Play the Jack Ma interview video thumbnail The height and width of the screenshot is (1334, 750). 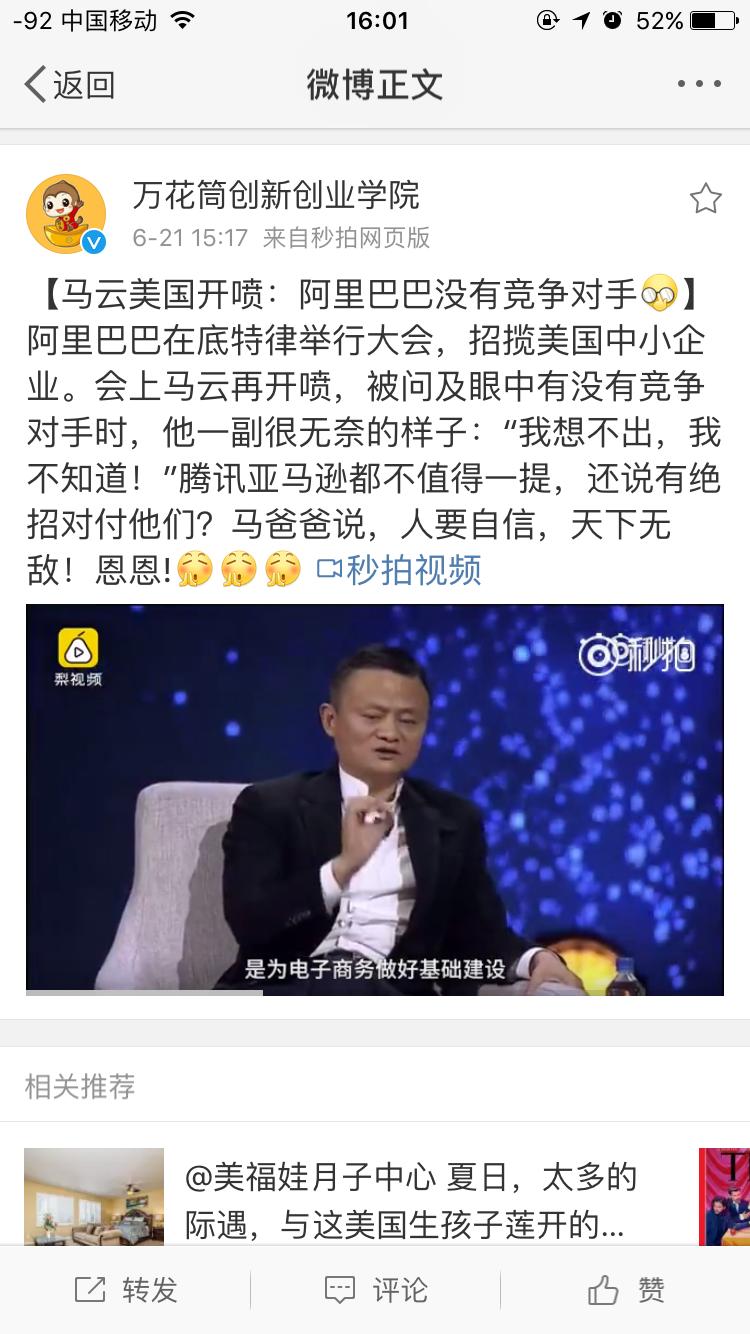(375, 798)
